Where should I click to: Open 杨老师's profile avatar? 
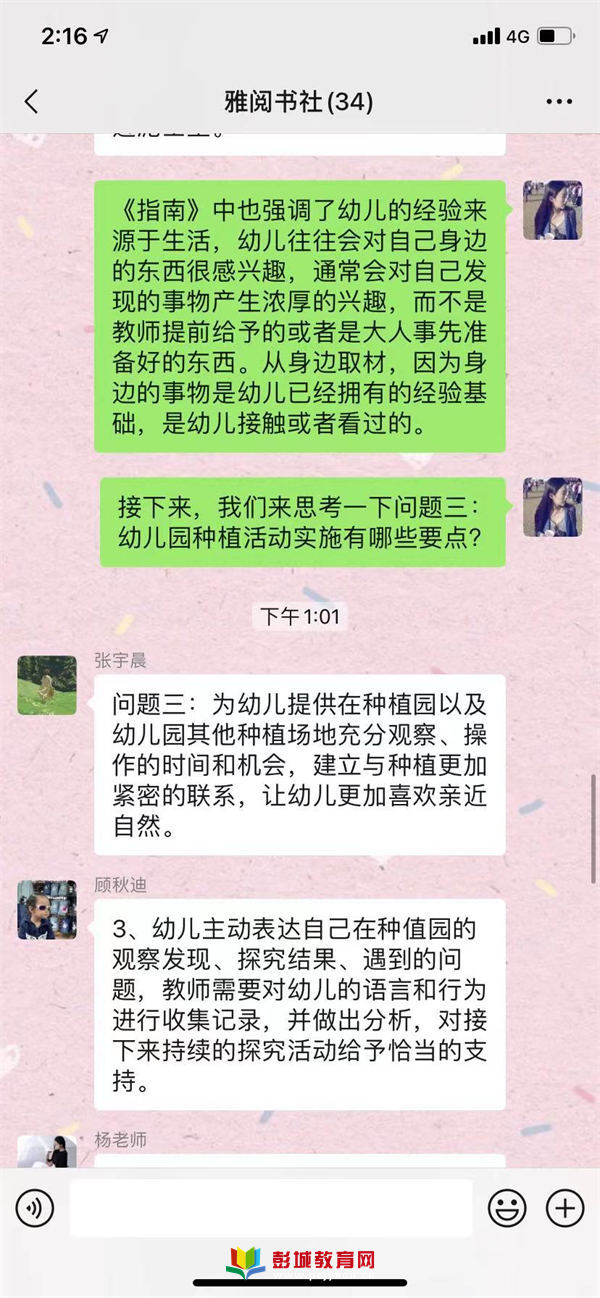click(47, 1152)
